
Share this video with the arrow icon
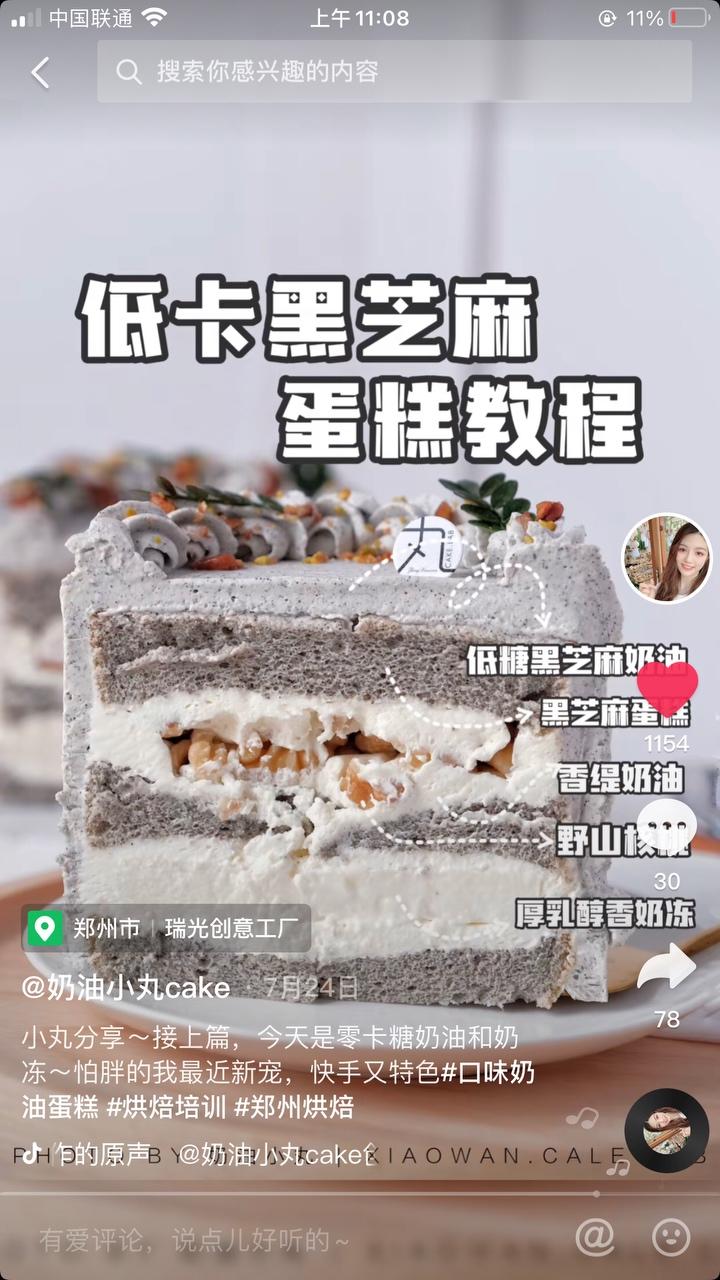[x=667, y=966]
